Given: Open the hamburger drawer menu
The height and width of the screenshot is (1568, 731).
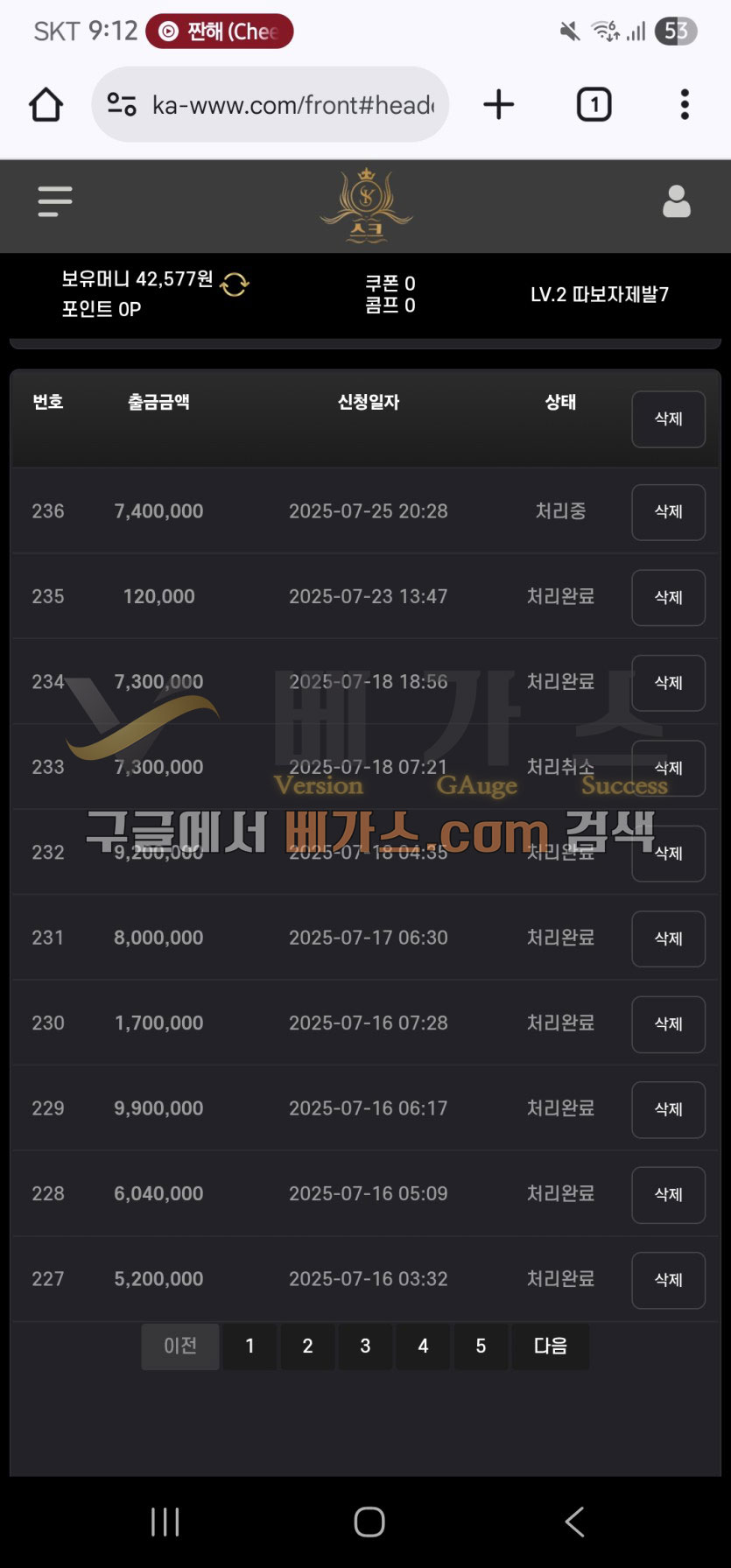Looking at the screenshot, I should tap(54, 201).
